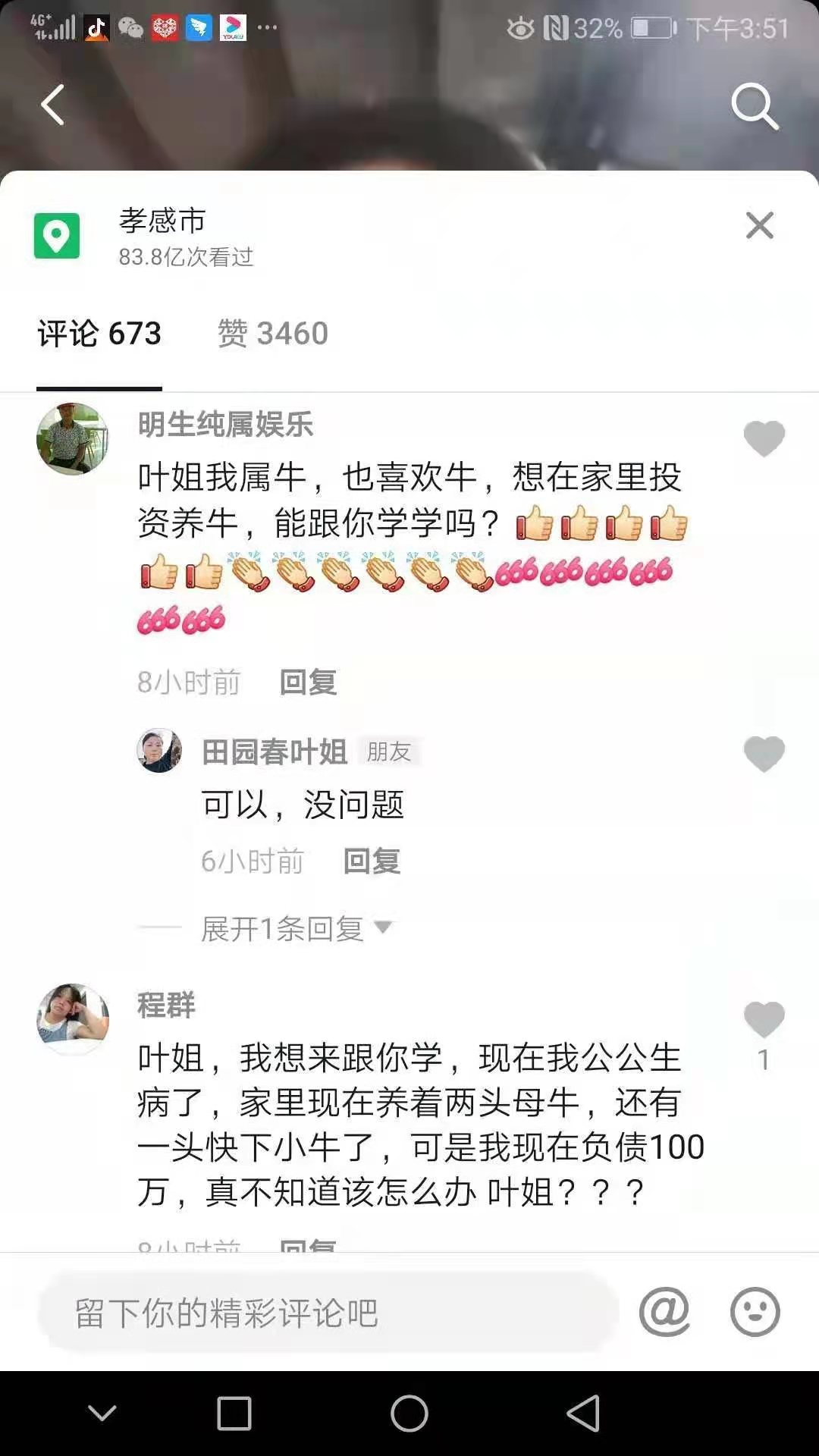
Task: Open 田园春叶姐's profile avatar
Action: (159, 751)
